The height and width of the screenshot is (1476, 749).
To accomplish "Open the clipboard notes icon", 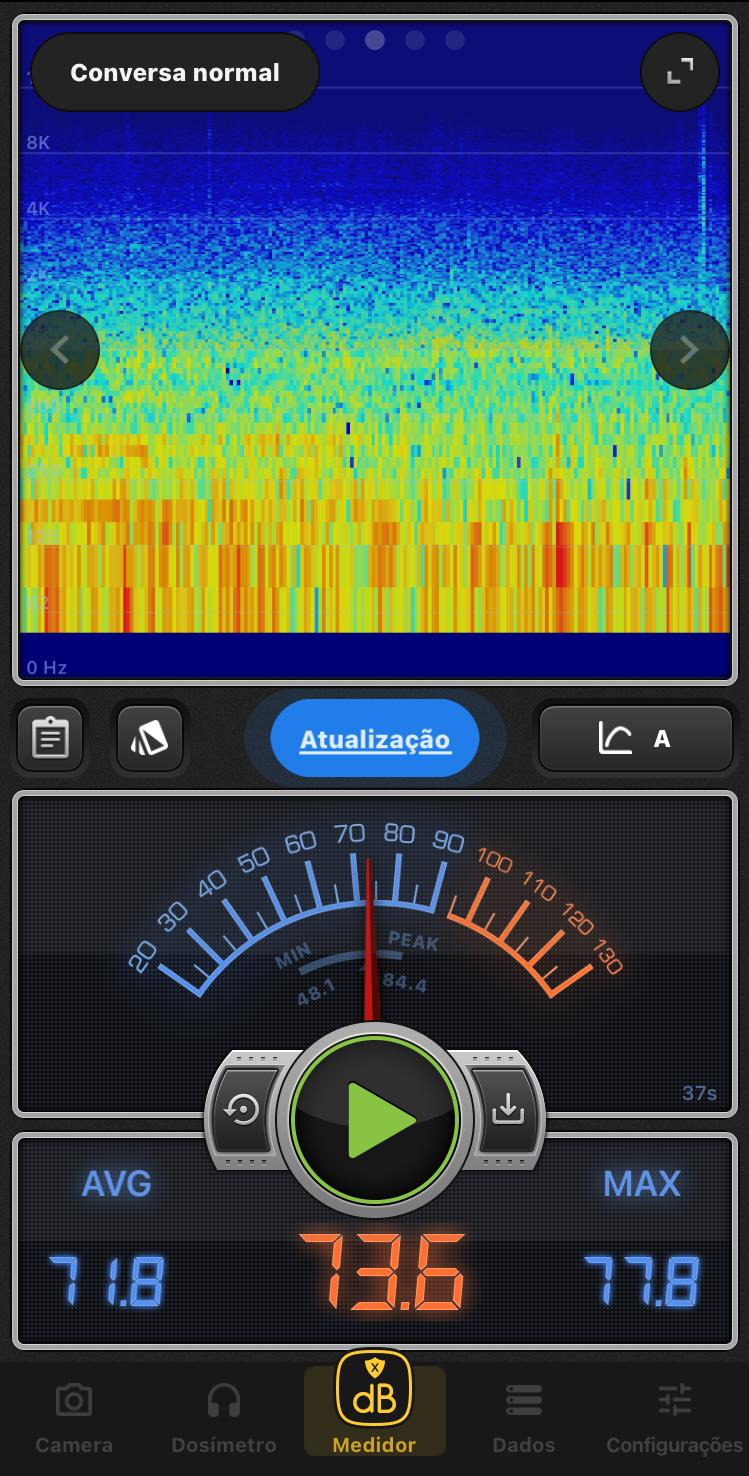I will tap(50, 740).
